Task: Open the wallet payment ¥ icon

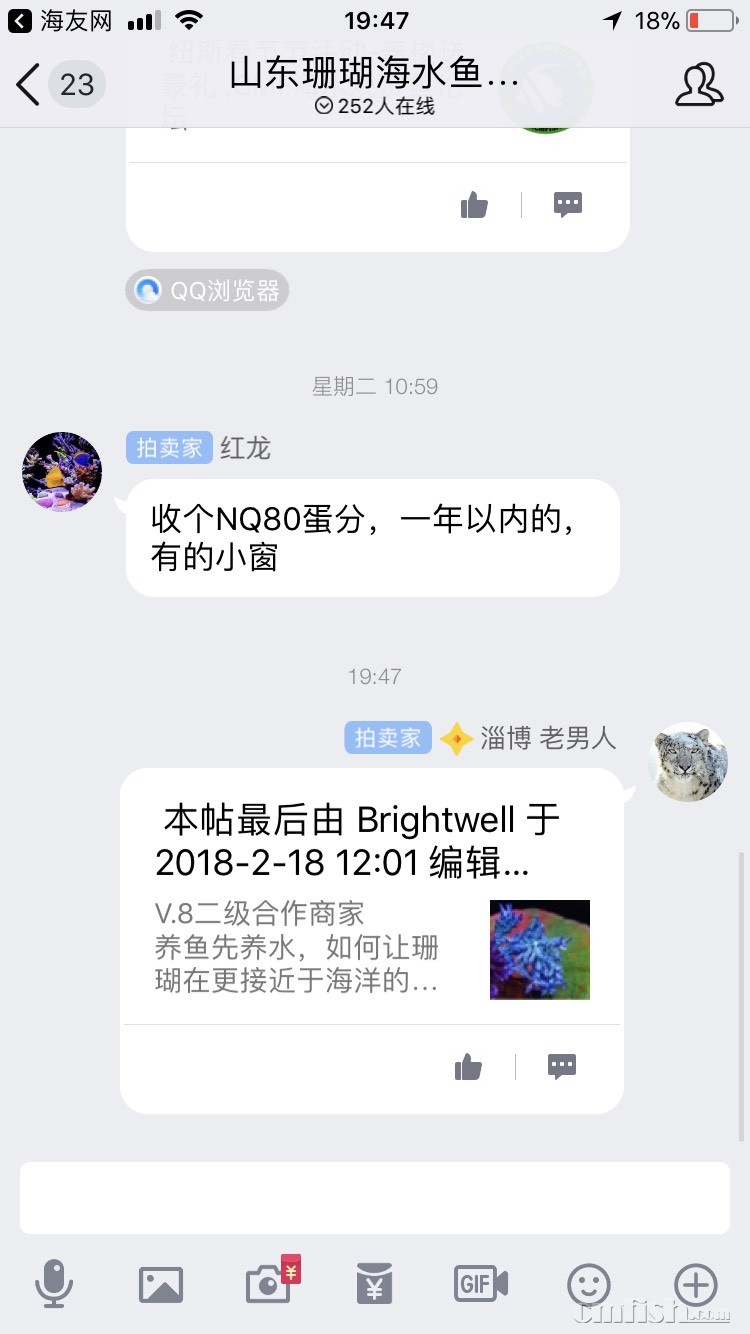Action: (x=374, y=1286)
